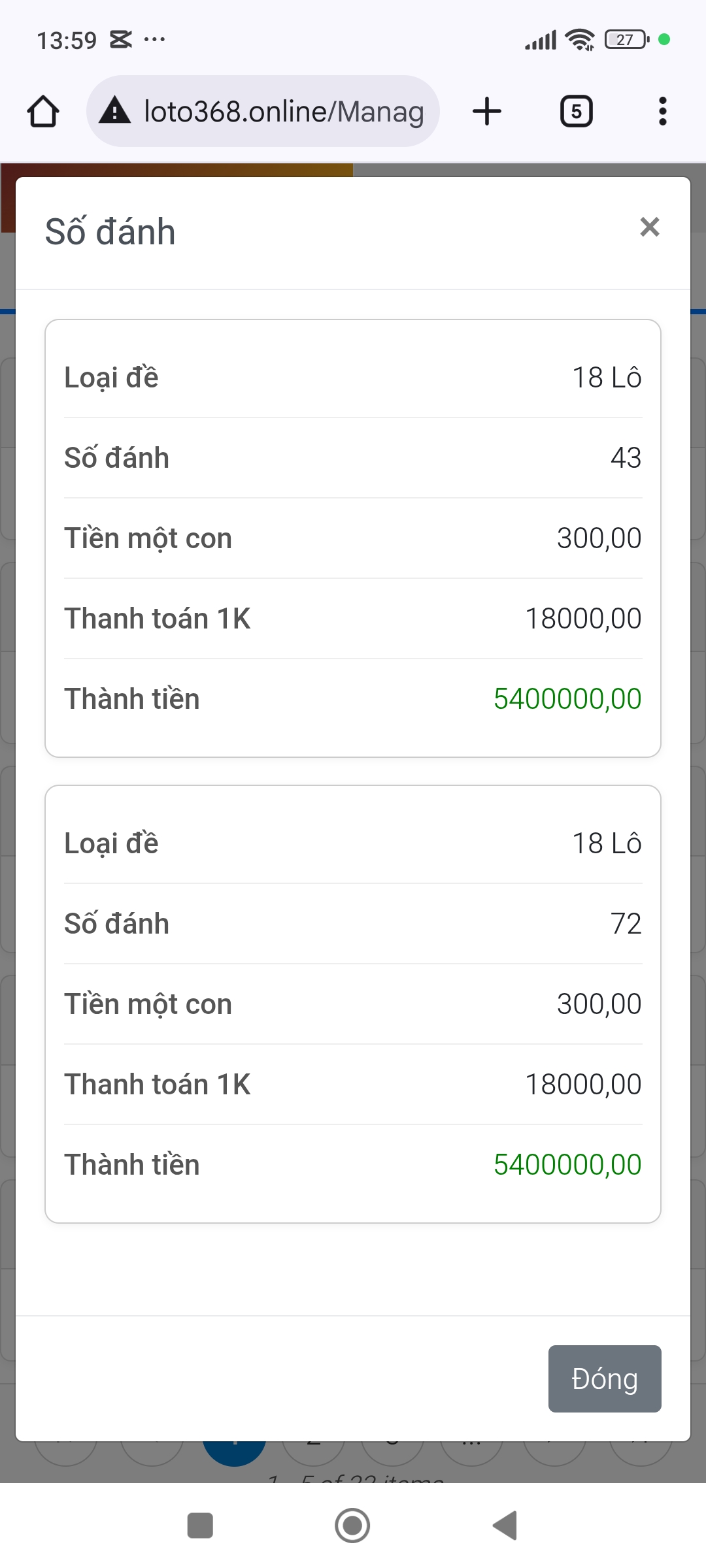Image resolution: width=706 pixels, height=1568 pixels.
Task: Open the browser home page
Action: click(x=43, y=111)
